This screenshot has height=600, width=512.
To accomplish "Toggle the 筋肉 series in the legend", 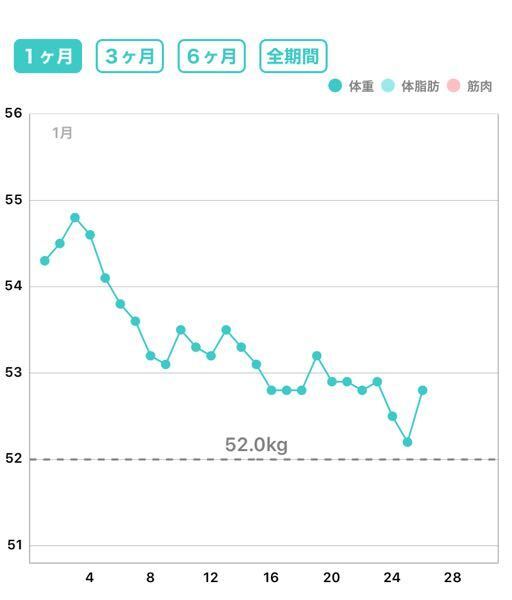I will (x=470, y=86).
